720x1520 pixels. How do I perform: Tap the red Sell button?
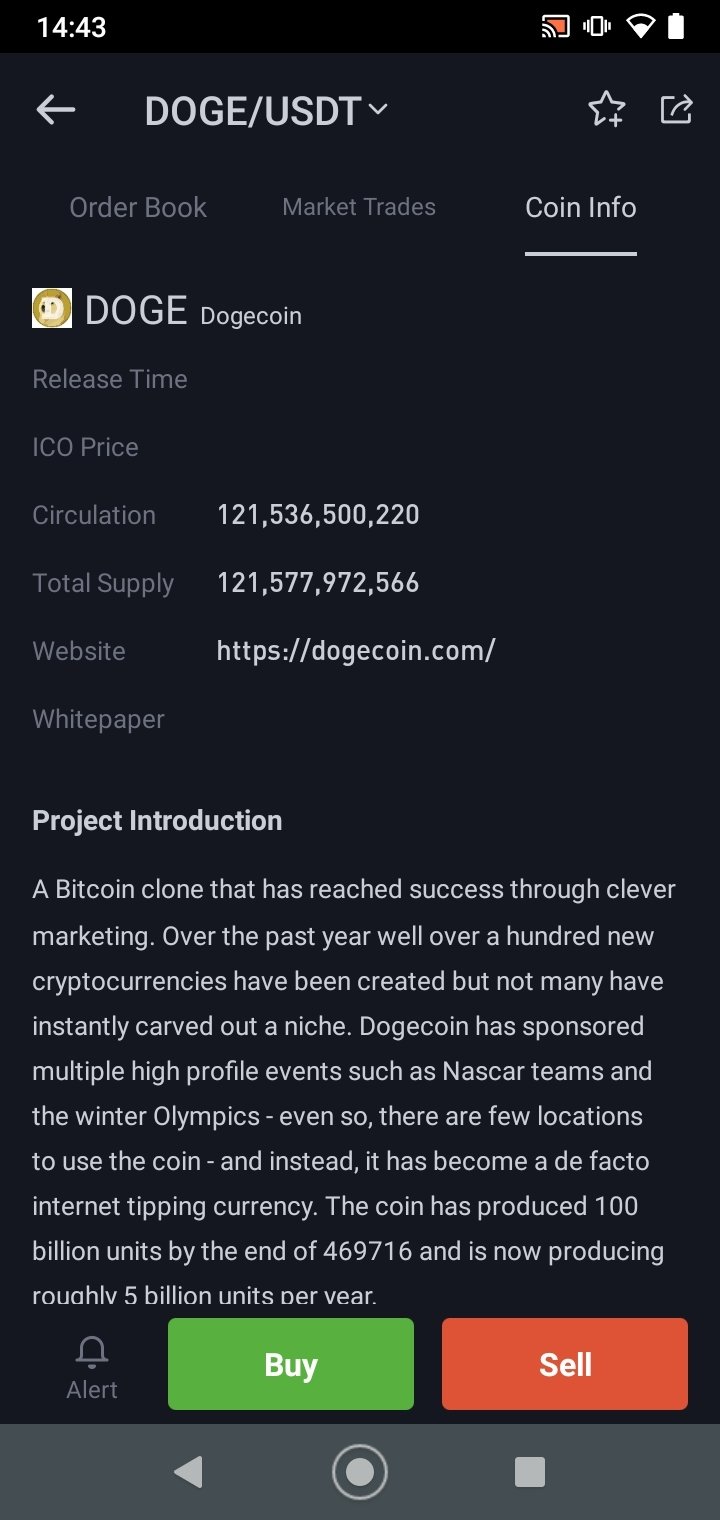tap(565, 1364)
